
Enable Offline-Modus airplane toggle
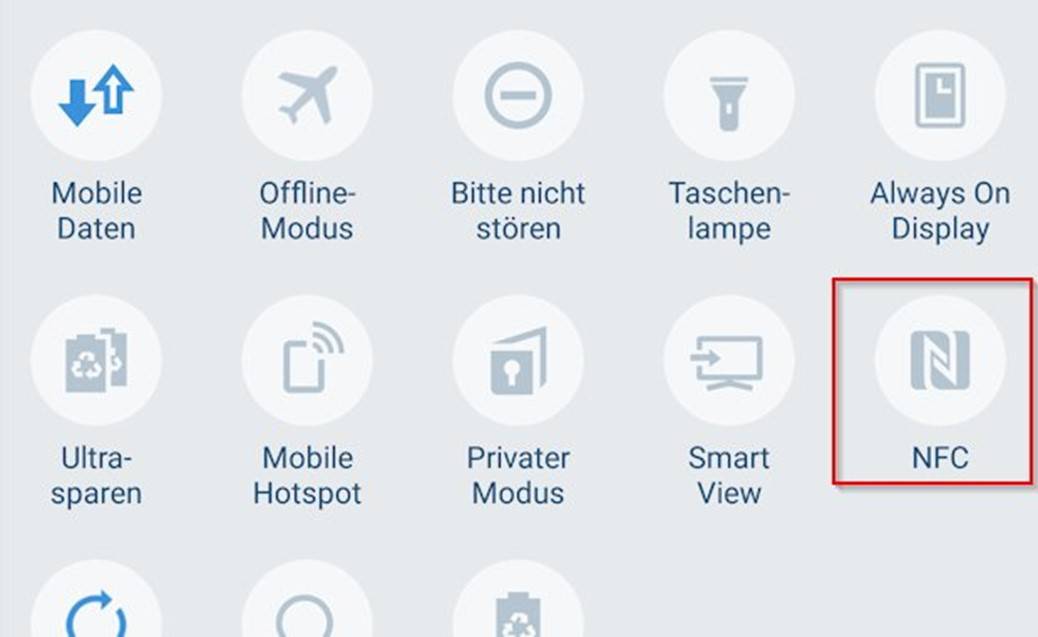(307, 96)
